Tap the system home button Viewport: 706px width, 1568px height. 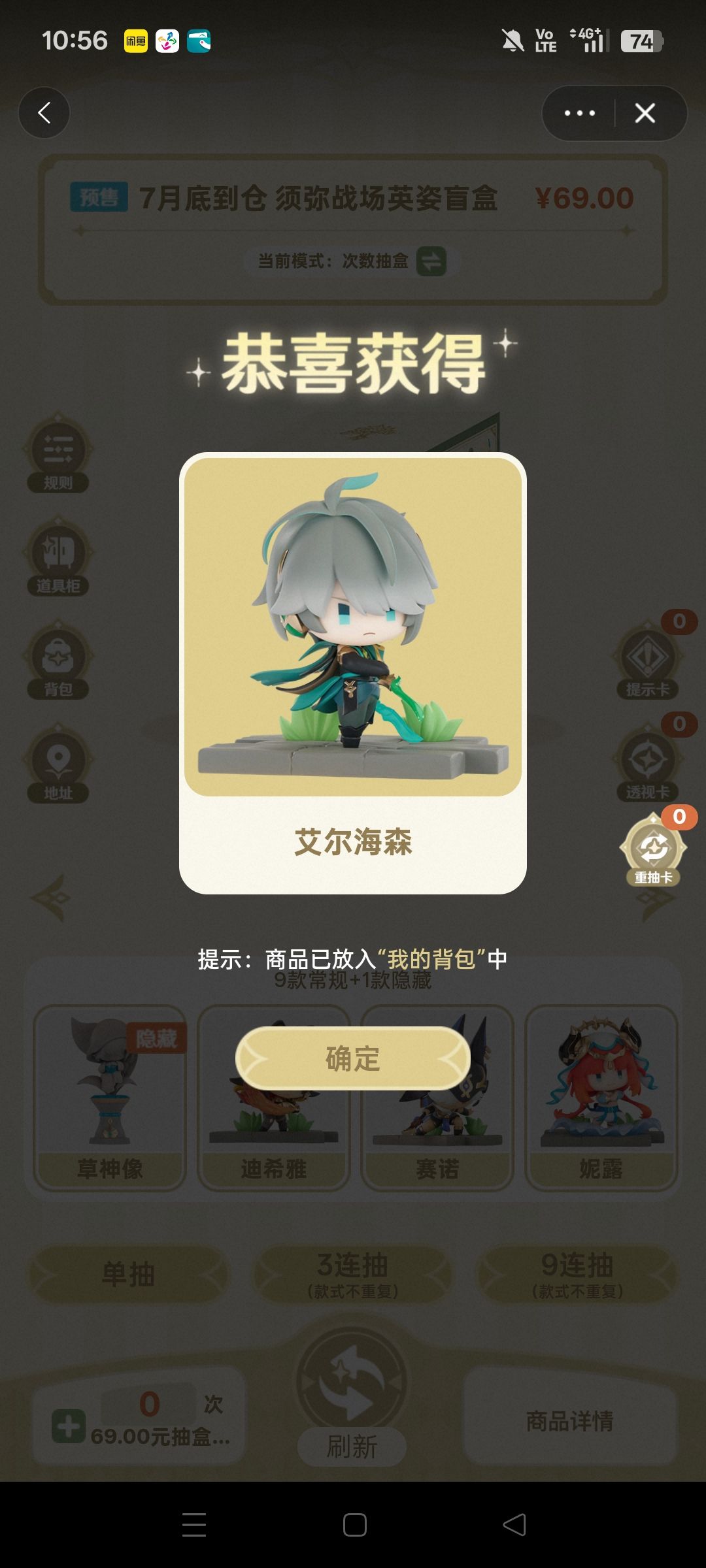[354, 1525]
